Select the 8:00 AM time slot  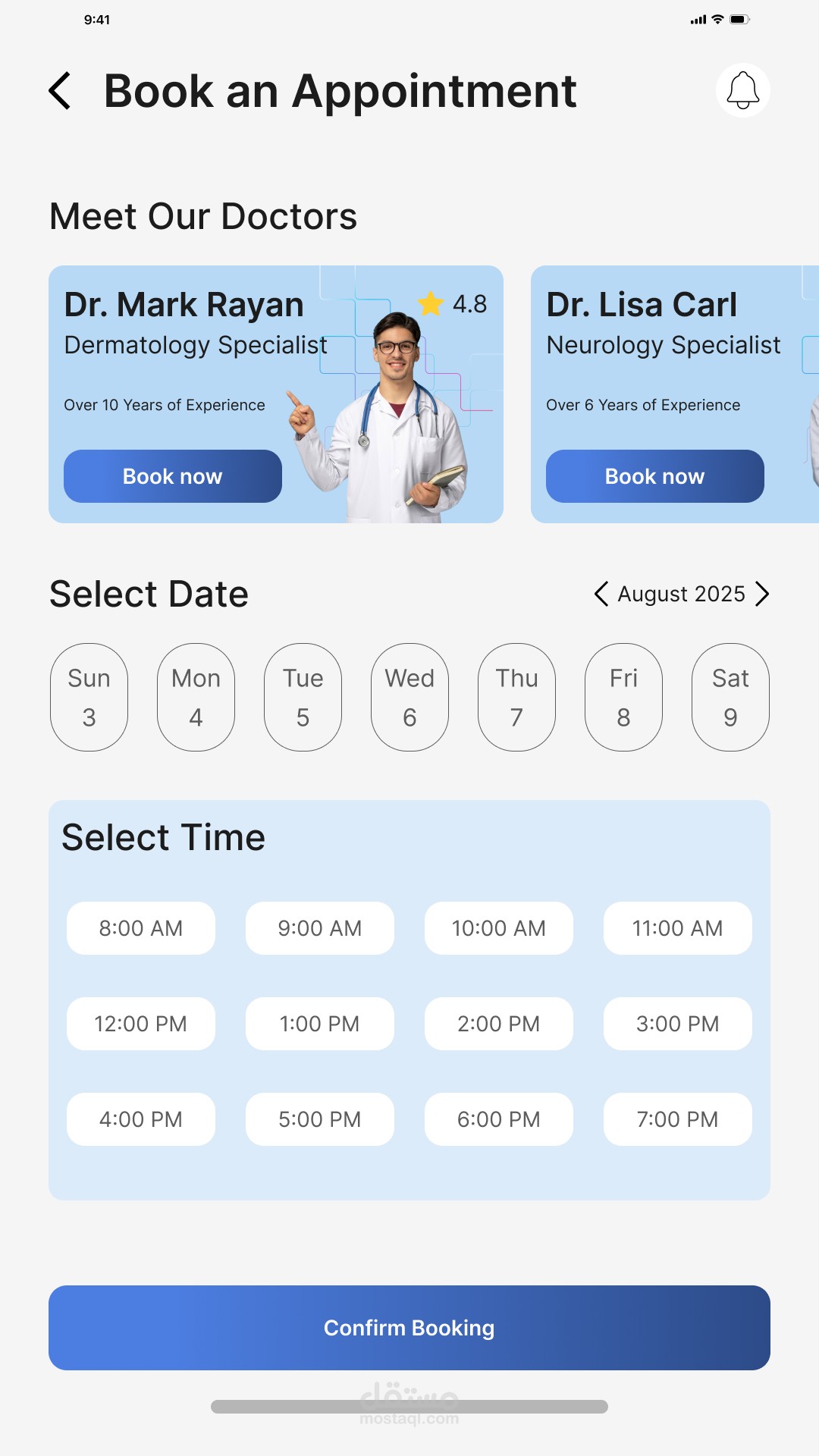click(141, 928)
